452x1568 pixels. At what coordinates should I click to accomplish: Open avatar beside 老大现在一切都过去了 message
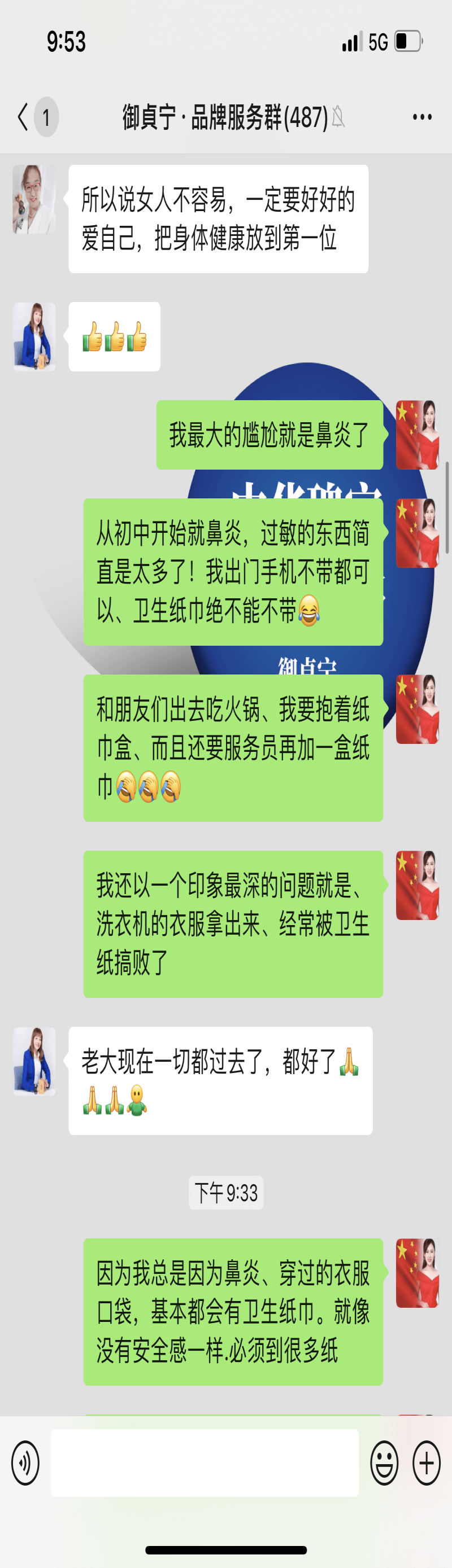pyautogui.click(x=34, y=1062)
